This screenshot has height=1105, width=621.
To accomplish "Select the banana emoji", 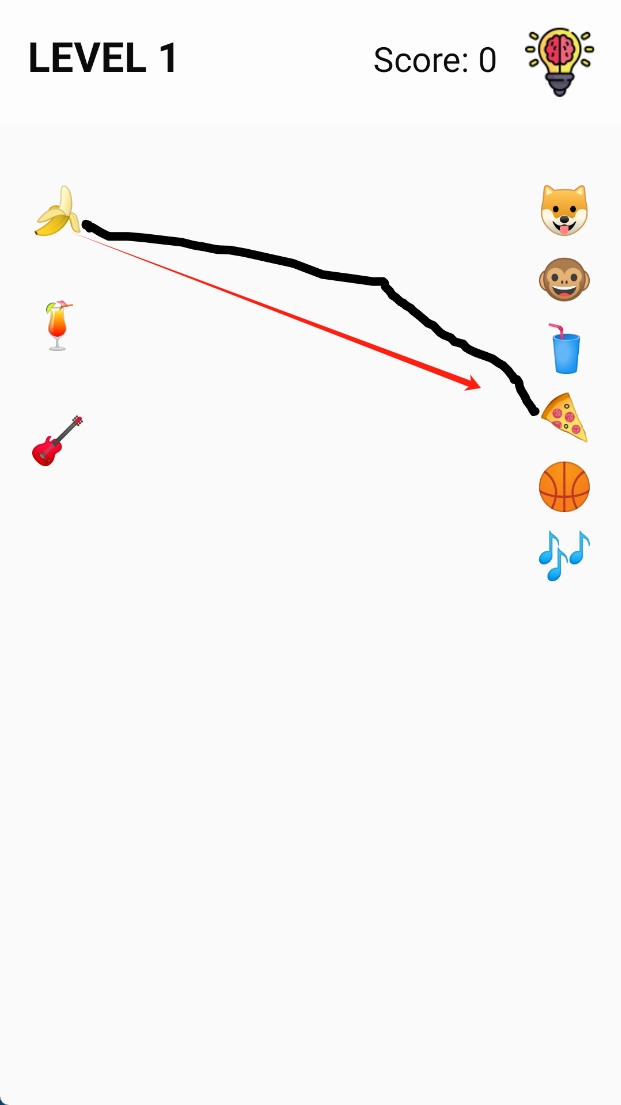I will pos(58,212).
